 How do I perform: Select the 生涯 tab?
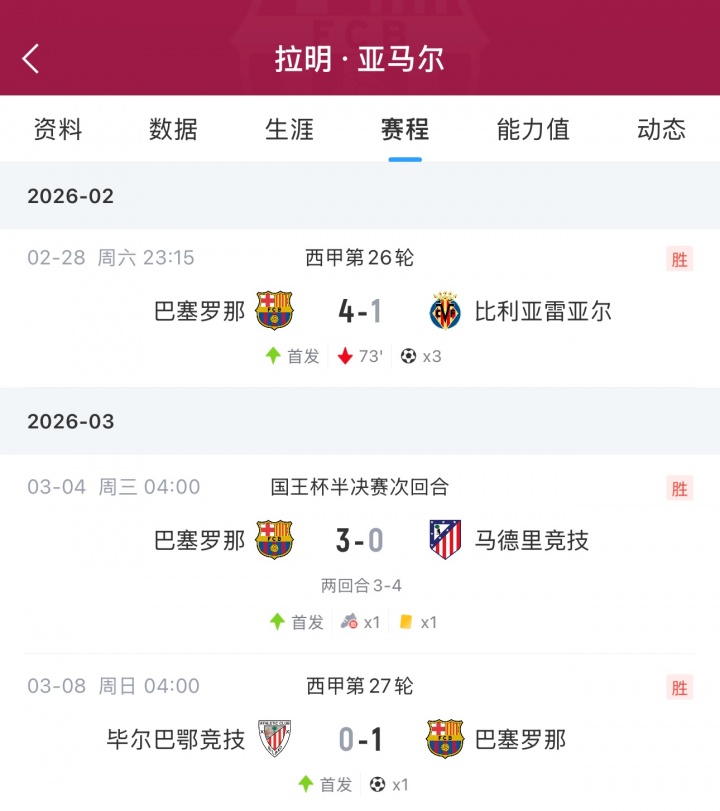coord(290,129)
